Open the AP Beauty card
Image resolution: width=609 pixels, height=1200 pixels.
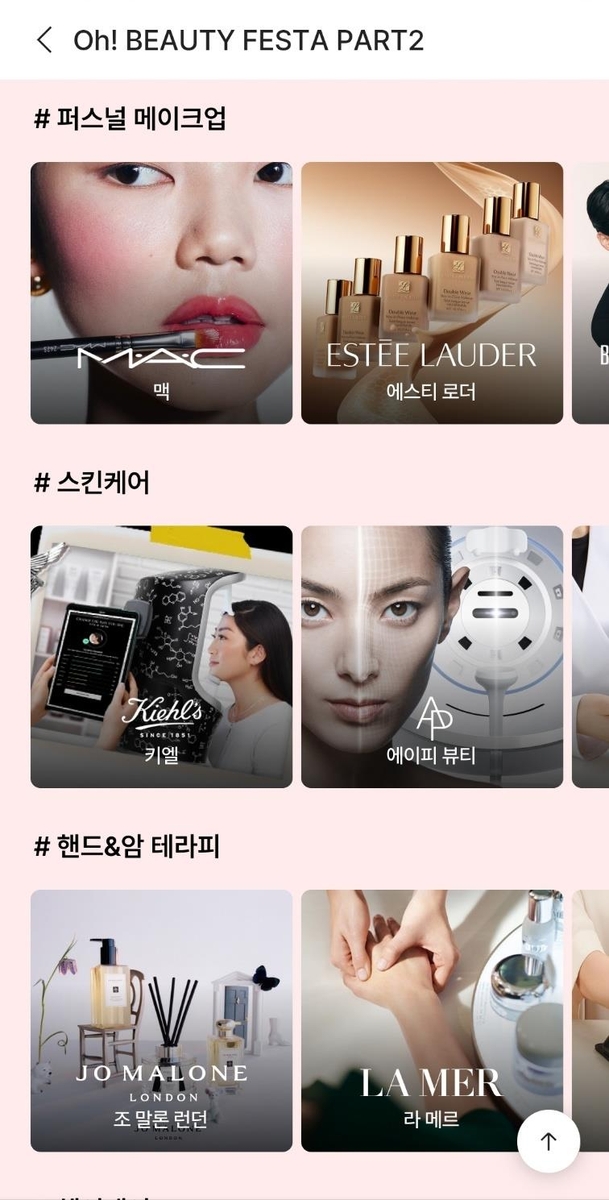click(431, 656)
